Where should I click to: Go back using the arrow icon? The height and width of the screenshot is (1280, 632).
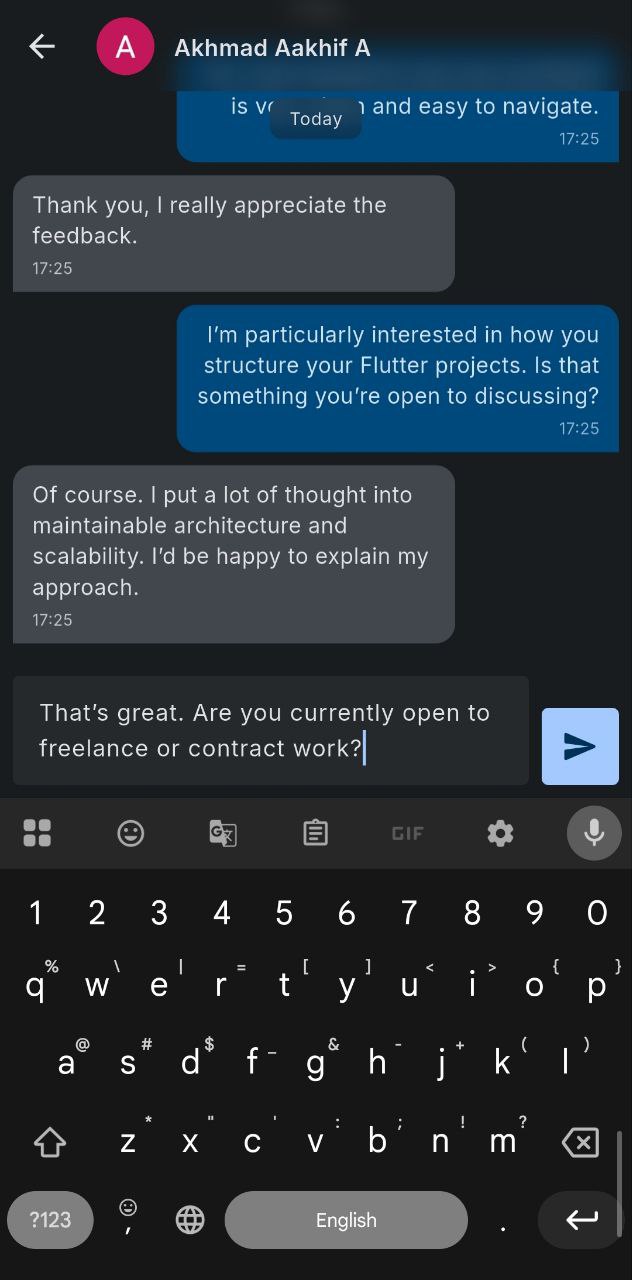pyautogui.click(x=42, y=47)
